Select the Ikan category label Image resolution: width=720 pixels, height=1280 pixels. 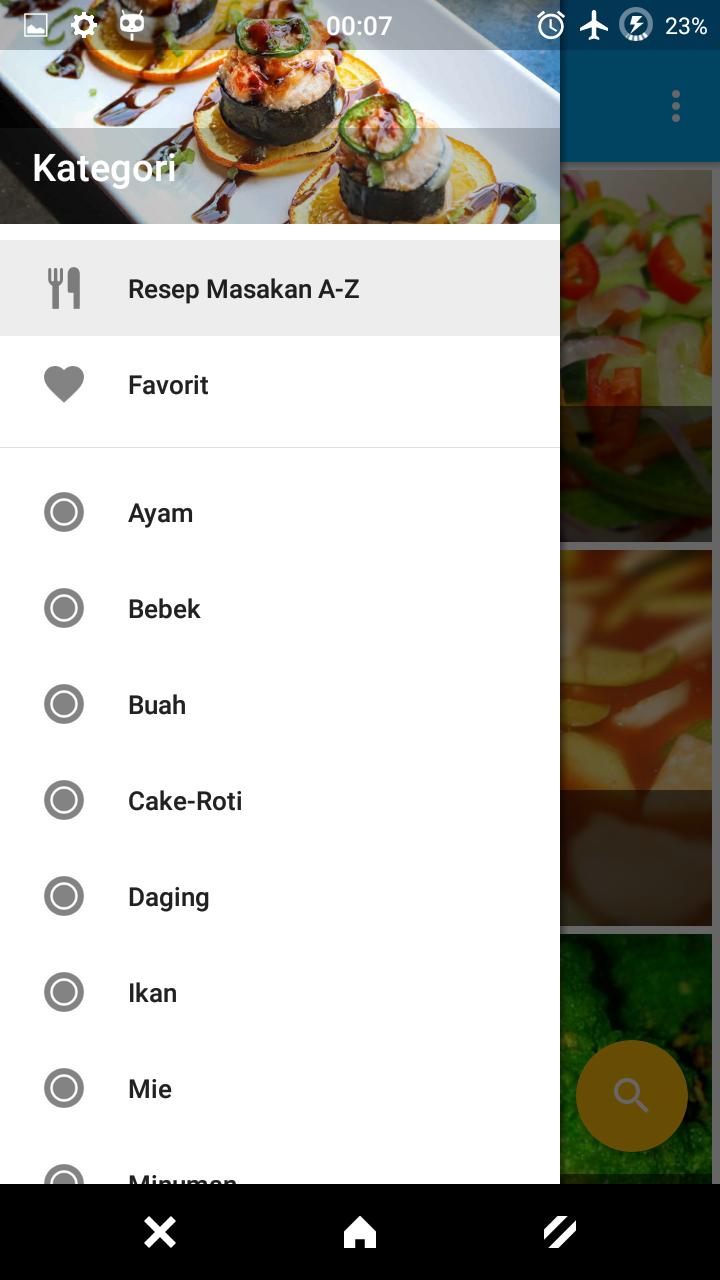coord(152,992)
